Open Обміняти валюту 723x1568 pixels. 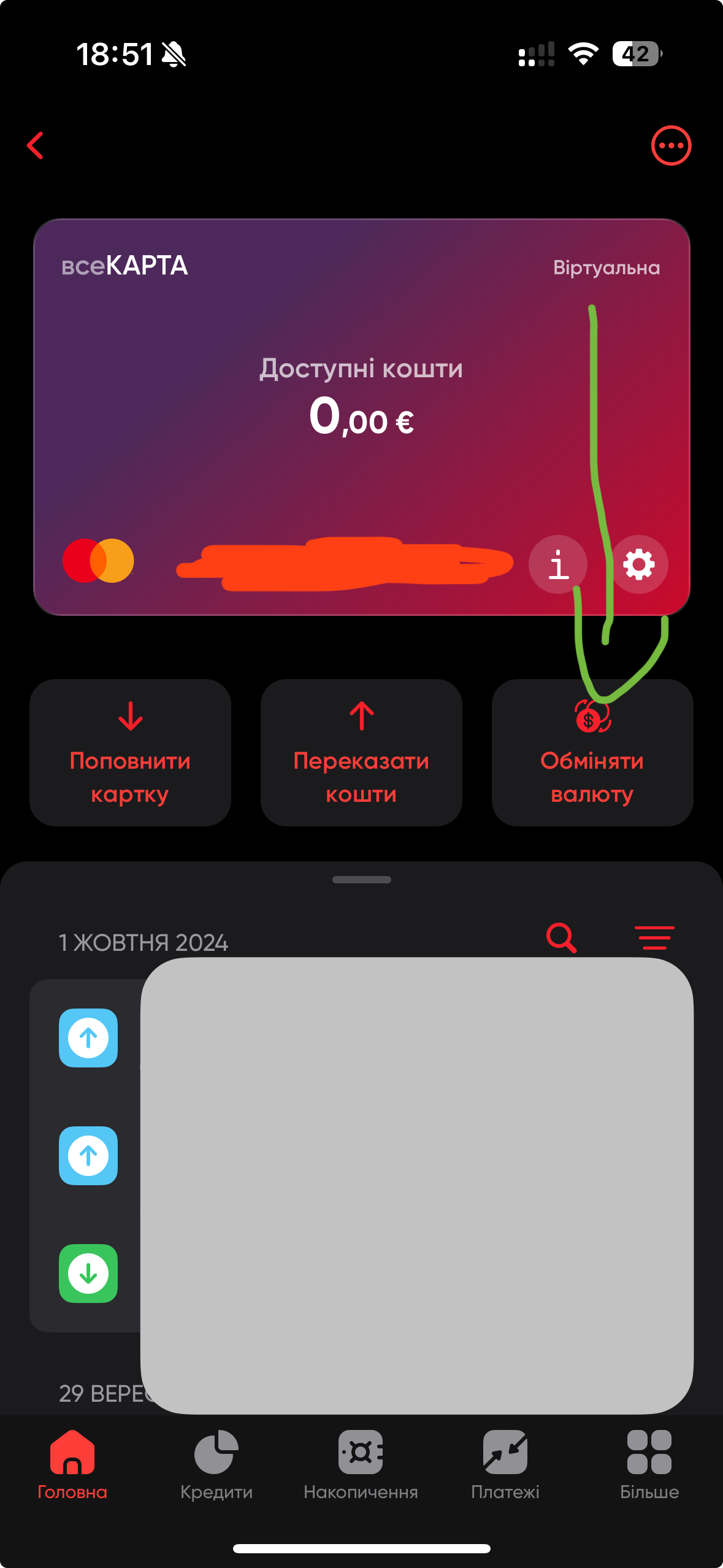[592, 753]
